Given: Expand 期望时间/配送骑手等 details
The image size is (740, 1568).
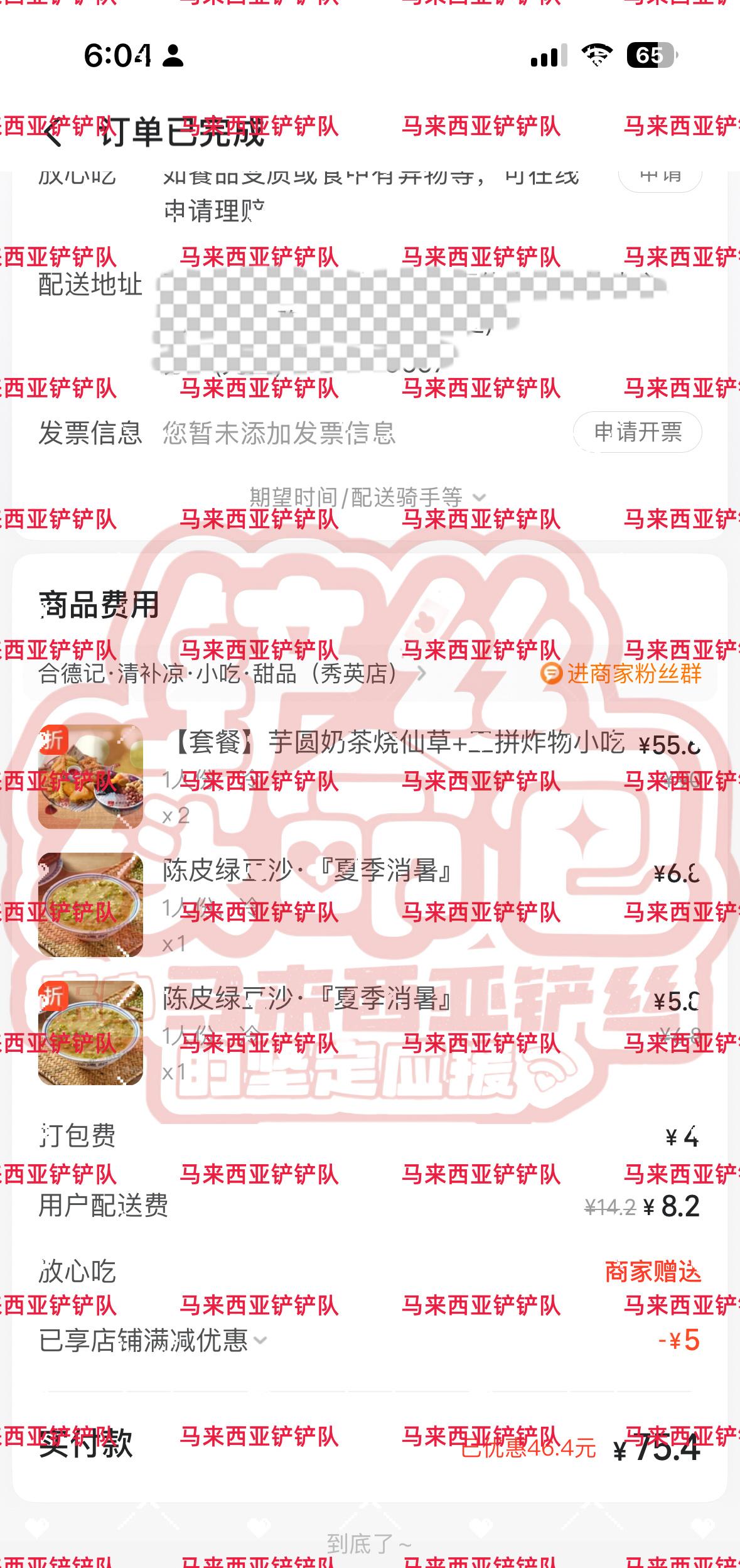Looking at the screenshot, I should (x=367, y=497).
